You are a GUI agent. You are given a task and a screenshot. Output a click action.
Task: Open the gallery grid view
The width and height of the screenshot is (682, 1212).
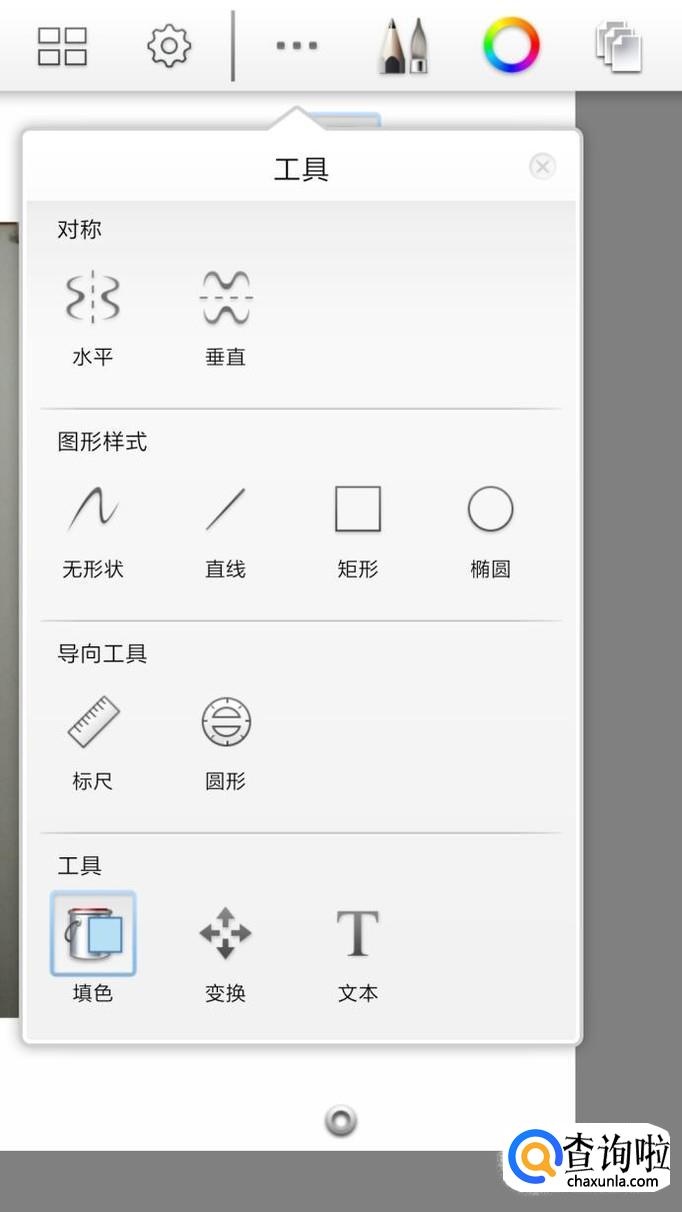point(62,46)
